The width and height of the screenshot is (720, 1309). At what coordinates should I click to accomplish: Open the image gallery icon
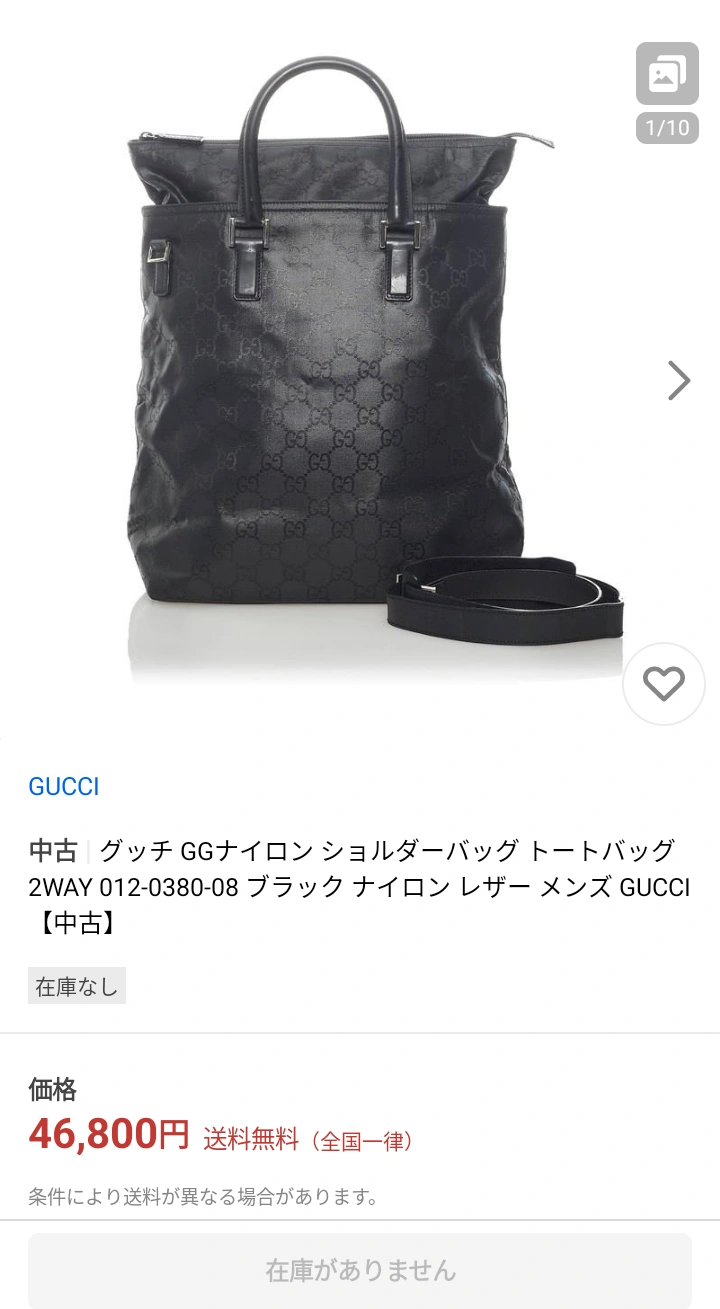(667, 75)
